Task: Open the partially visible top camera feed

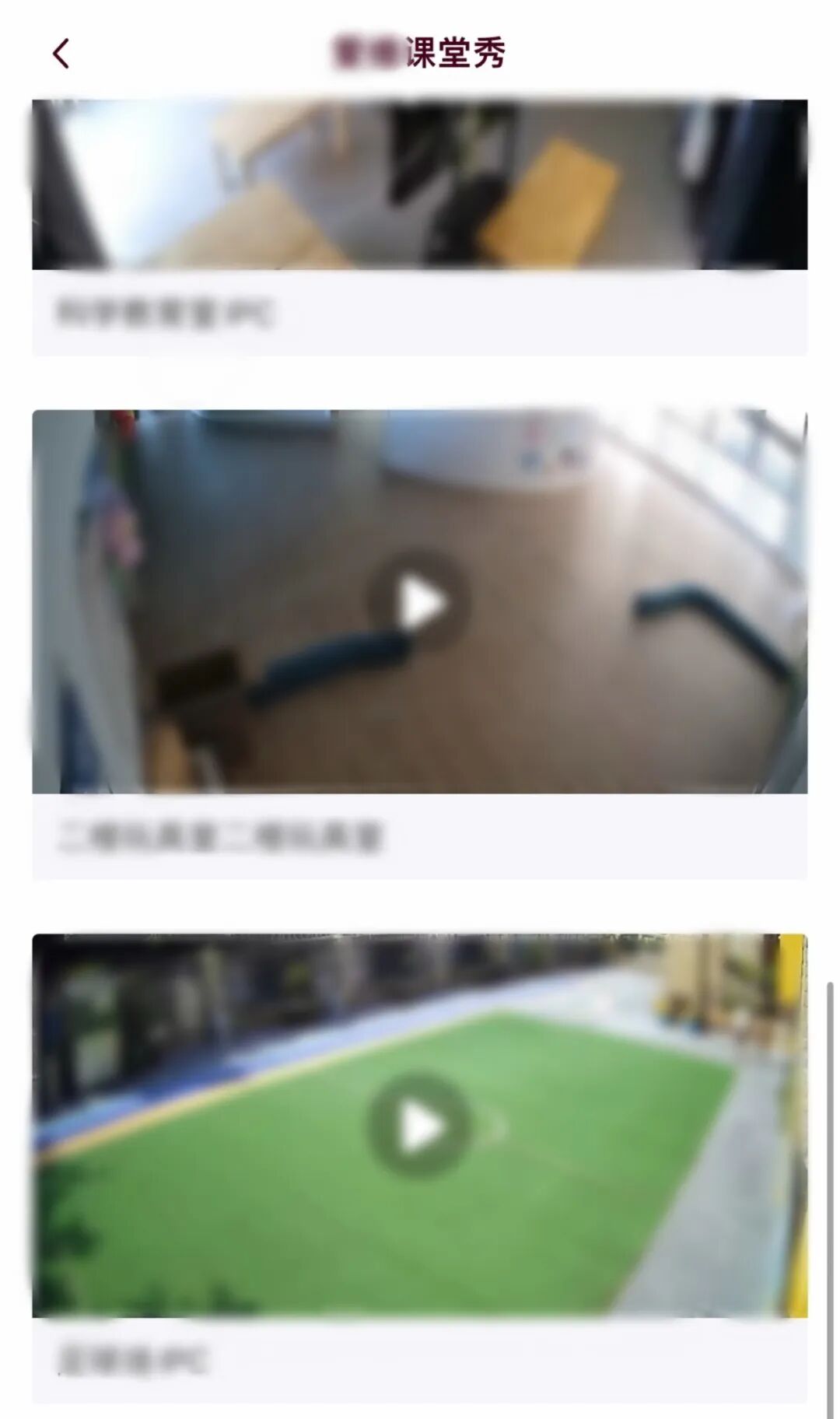Action: (x=420, y=185)
